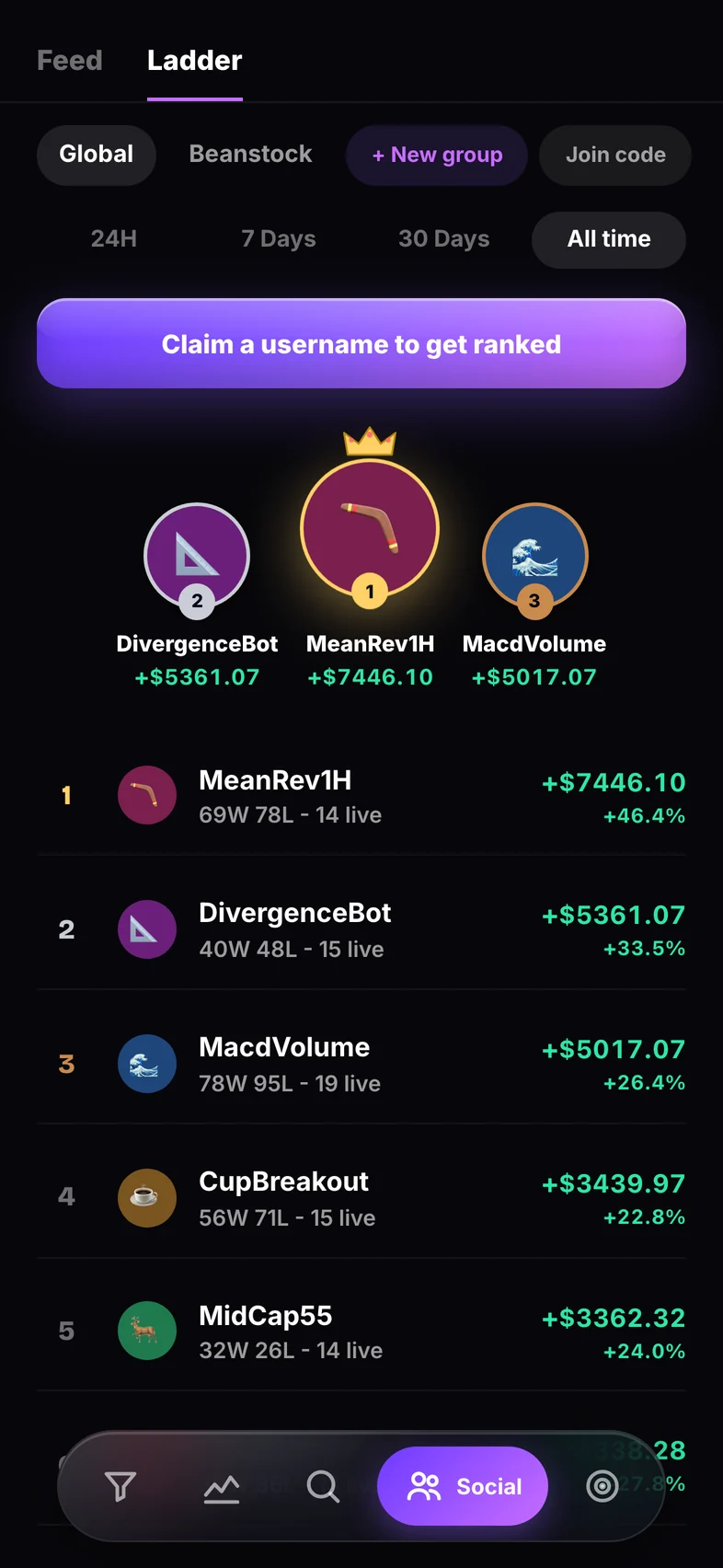
Task: Filter rankings to 7 Days
Action: point(279,239)
